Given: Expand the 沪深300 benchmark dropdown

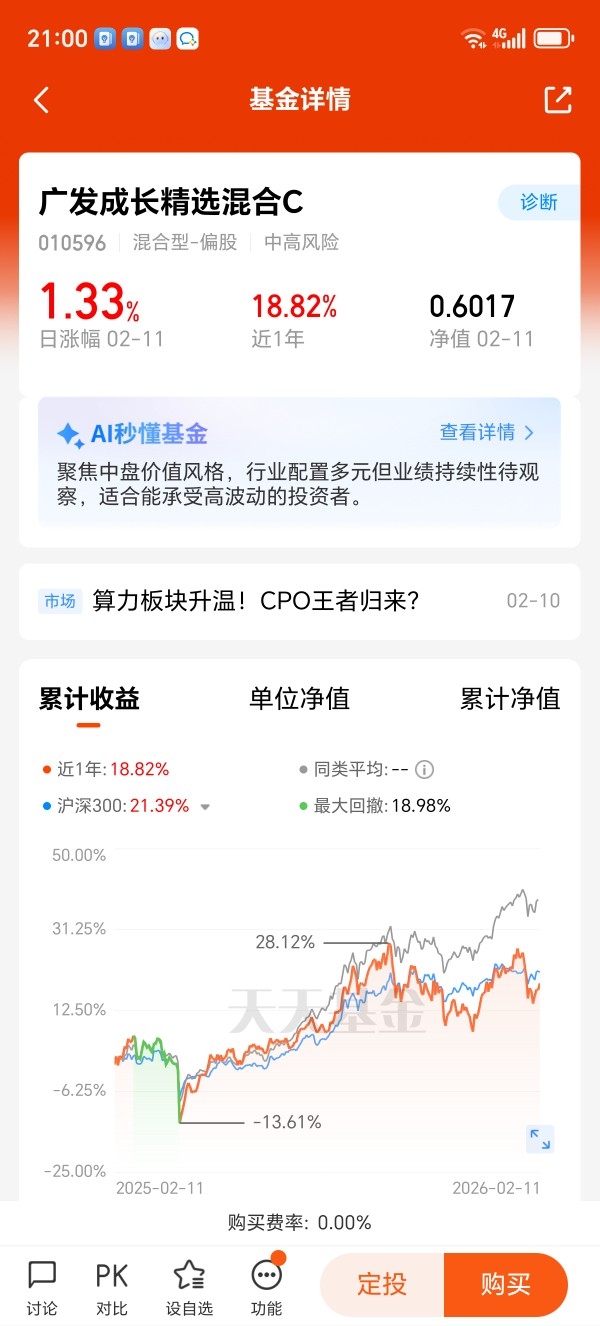Looking at the screenshot, I should tap(205, 807).
